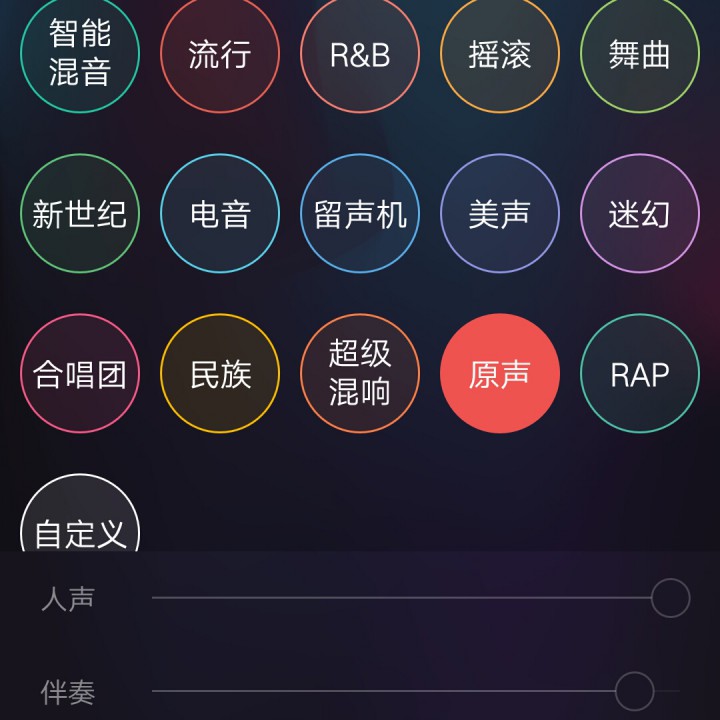
Task: Tap the 美声 effect circle
Action: click(x=500, y=213)
